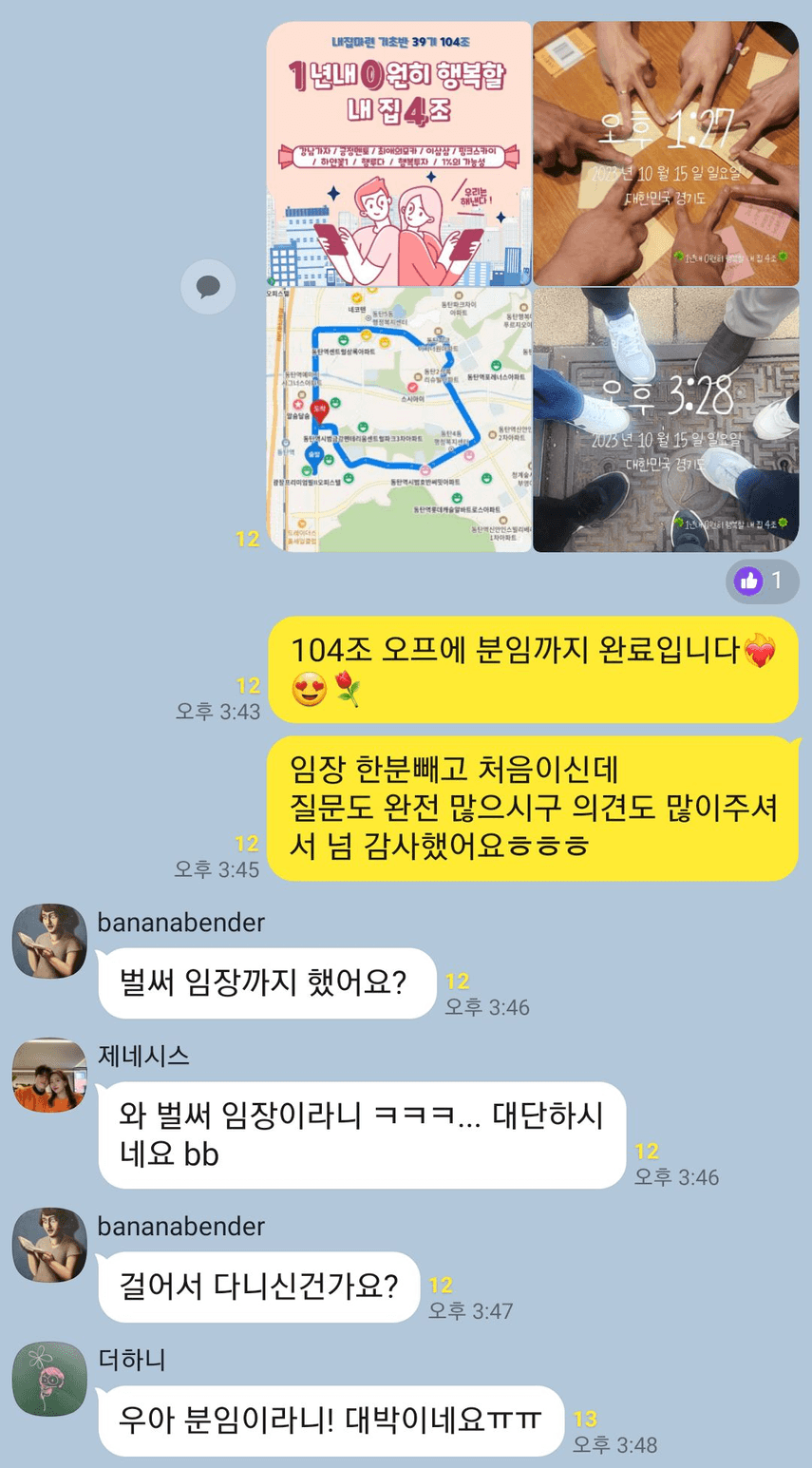Open the hands photo stamped 1:27

pyautogui.click(x=666, y=154)
